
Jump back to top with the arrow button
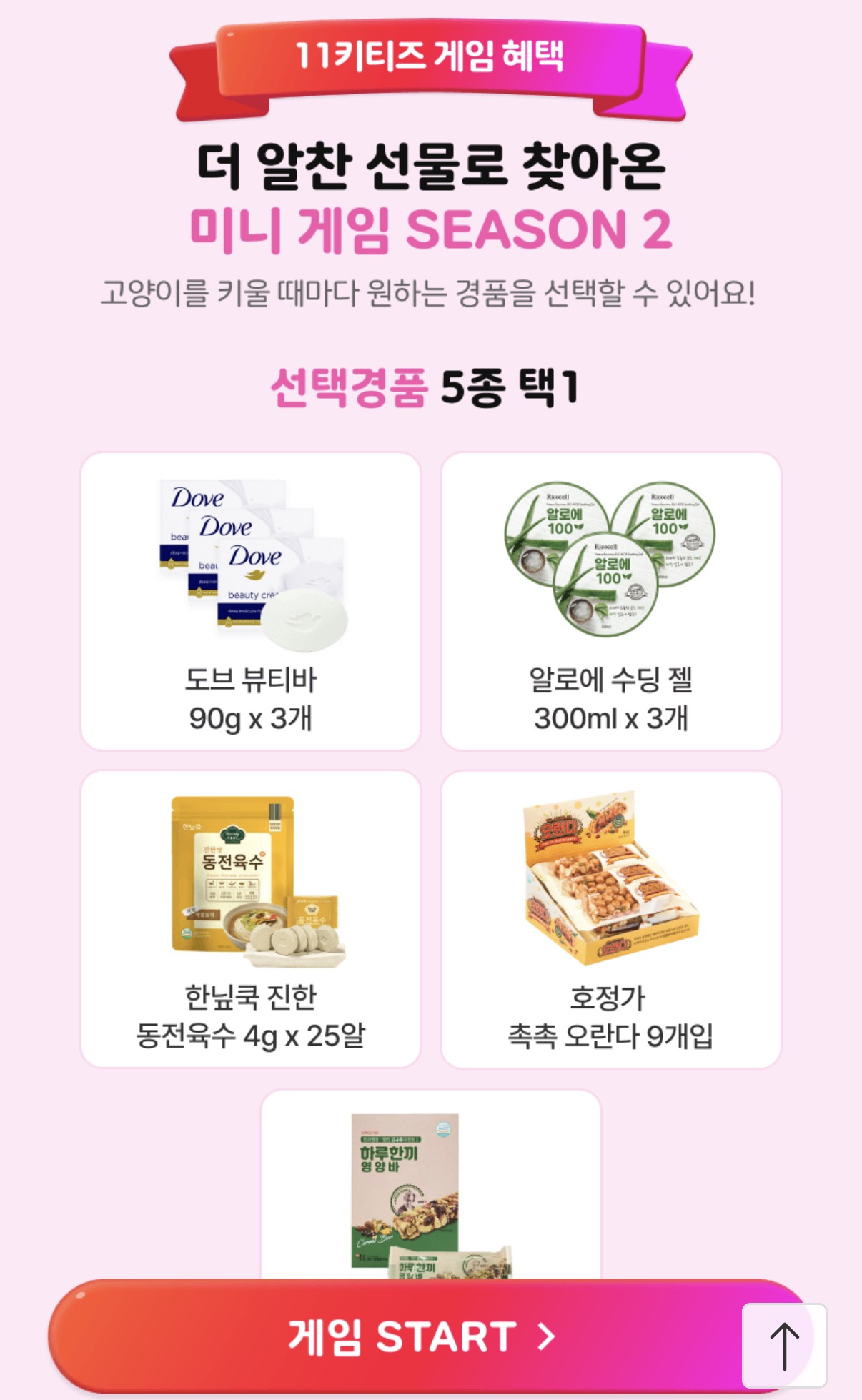[x=784, y=1345]
